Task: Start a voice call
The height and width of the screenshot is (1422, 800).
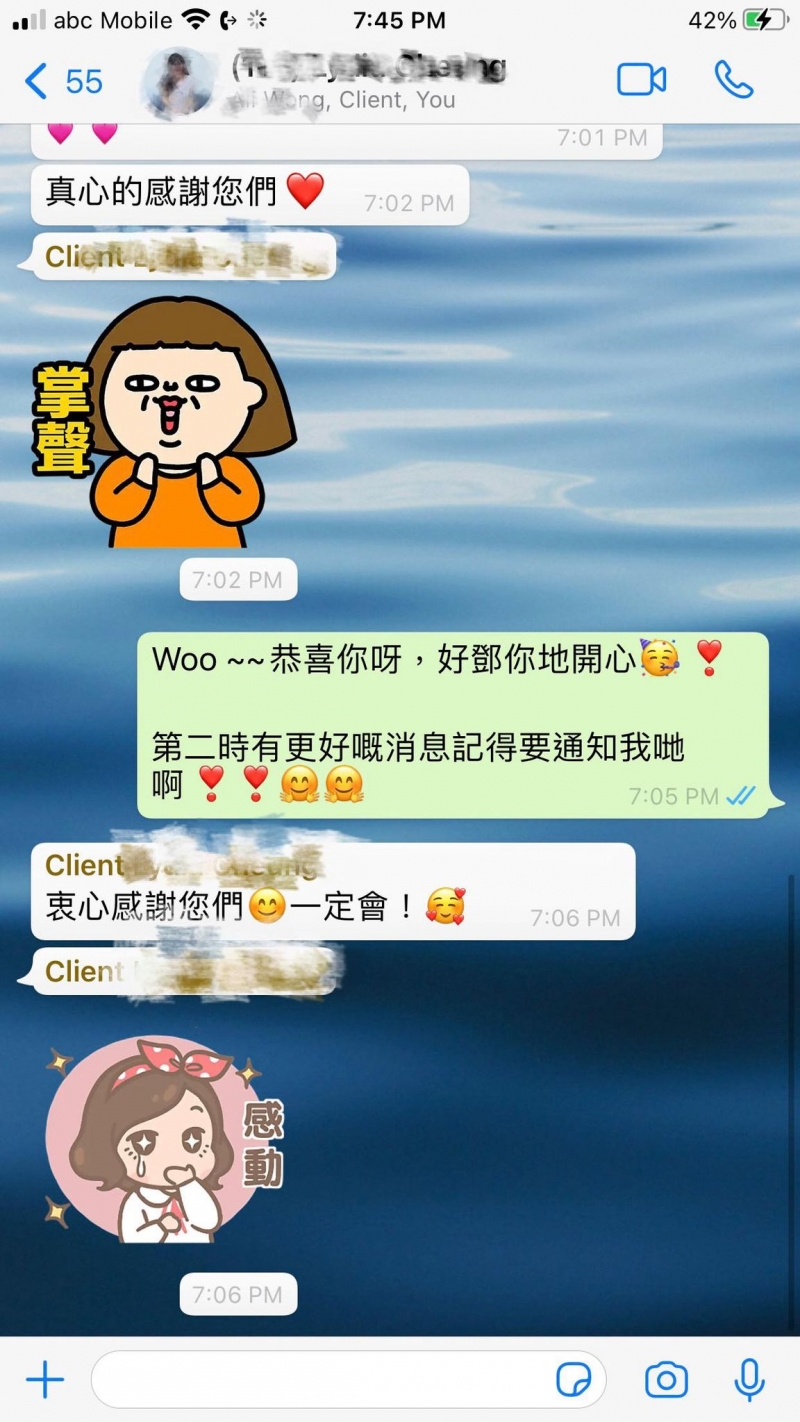Action: click(x=733, y=80)
